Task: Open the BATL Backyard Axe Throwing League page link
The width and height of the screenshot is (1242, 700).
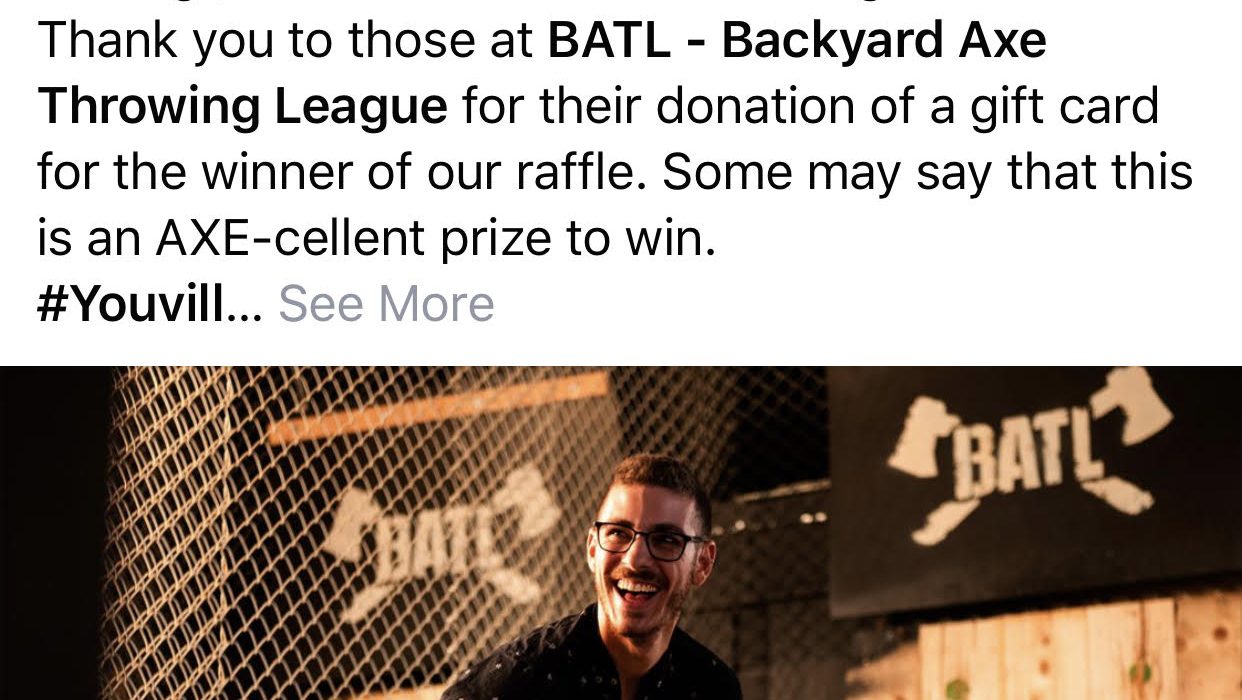Action: (797, 42)
